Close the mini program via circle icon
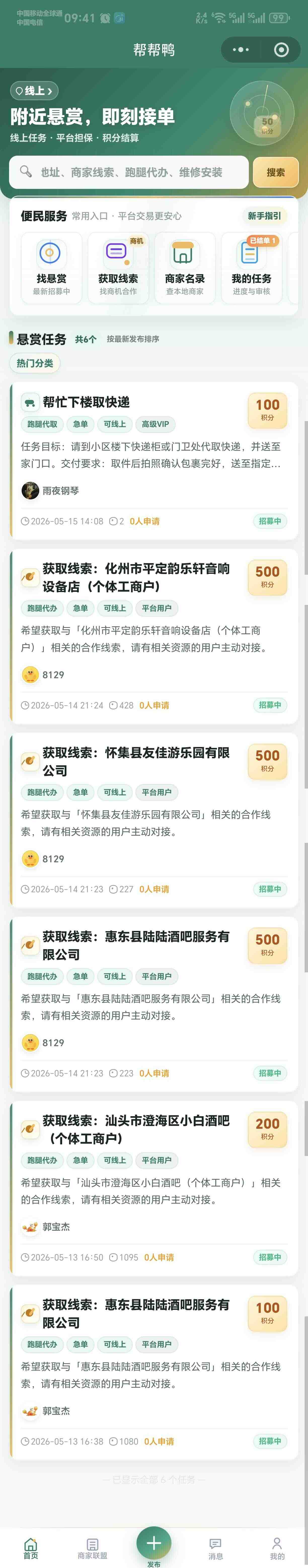Screen dimensions: 308x1568 [x=281, y=50]
